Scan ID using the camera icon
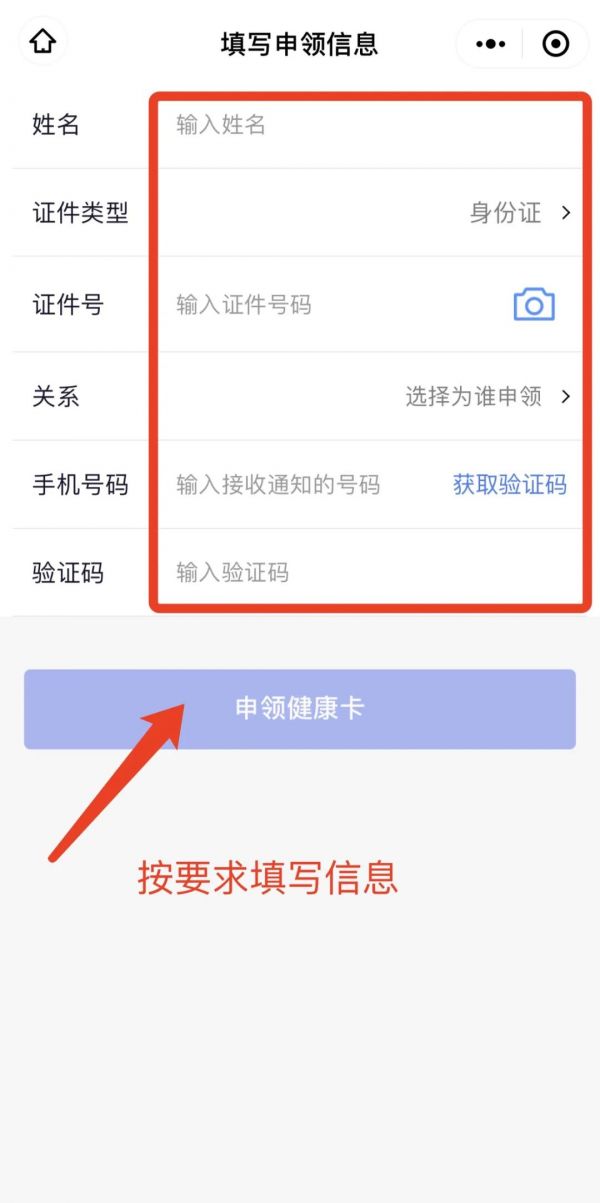The width and height of the screenshot is (600, 1203). [x=534, y=305]
